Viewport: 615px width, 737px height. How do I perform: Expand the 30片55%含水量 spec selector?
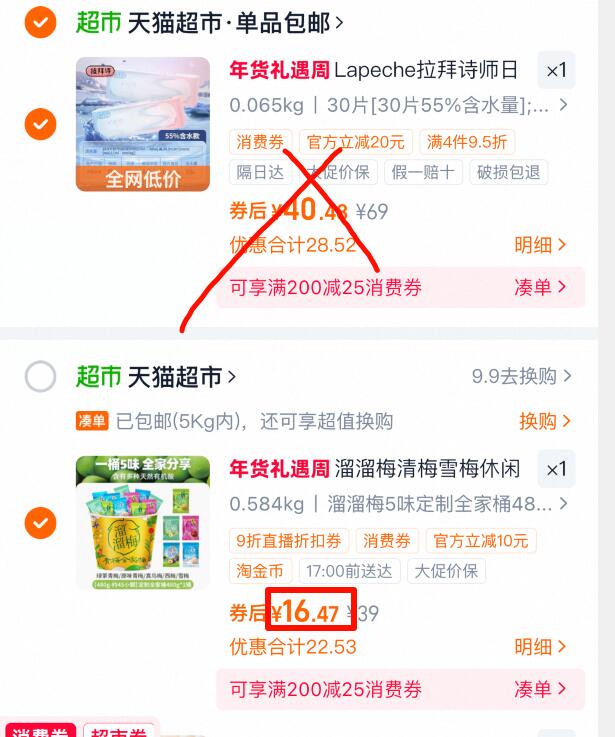(x=399, y=105)
